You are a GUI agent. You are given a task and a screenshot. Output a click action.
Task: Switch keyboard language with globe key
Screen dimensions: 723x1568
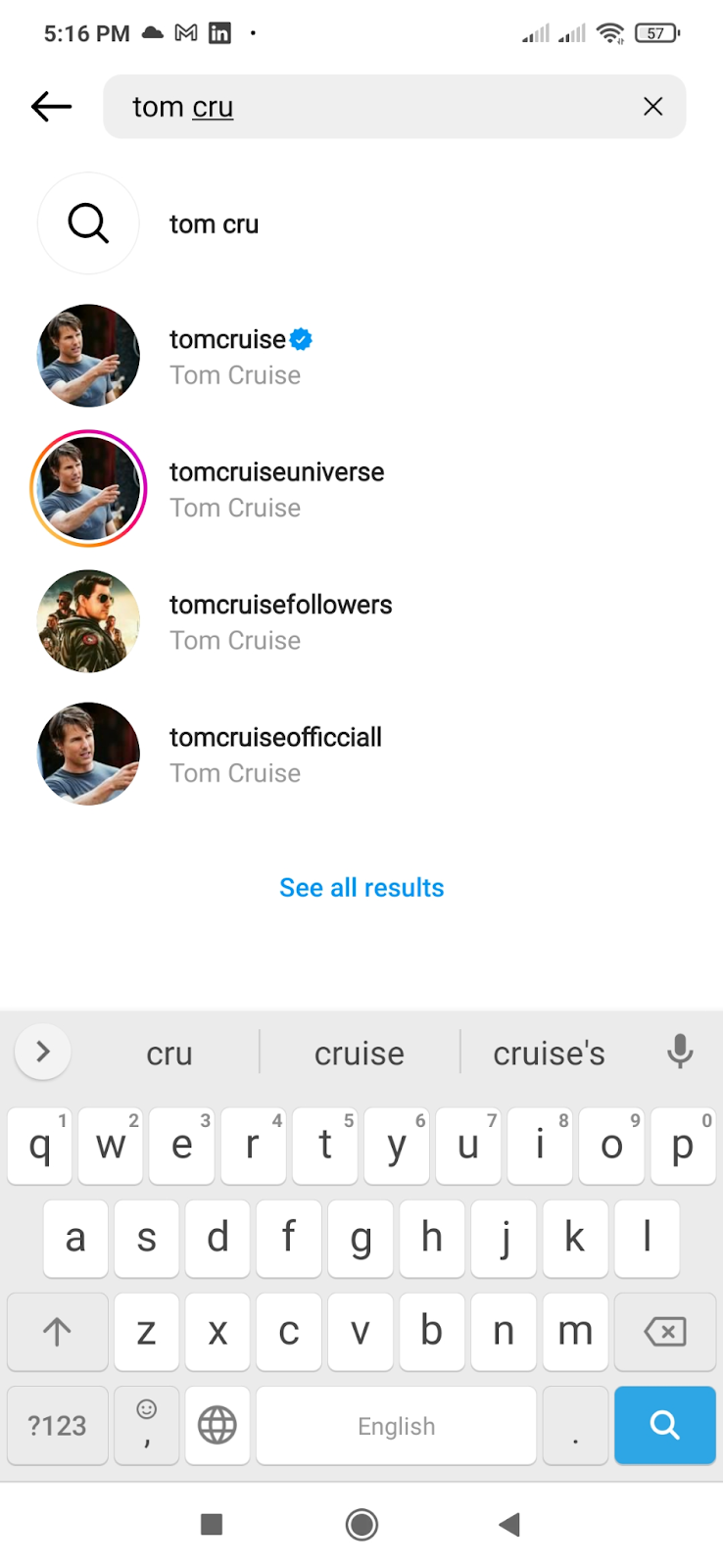(x=217, y=1425)
